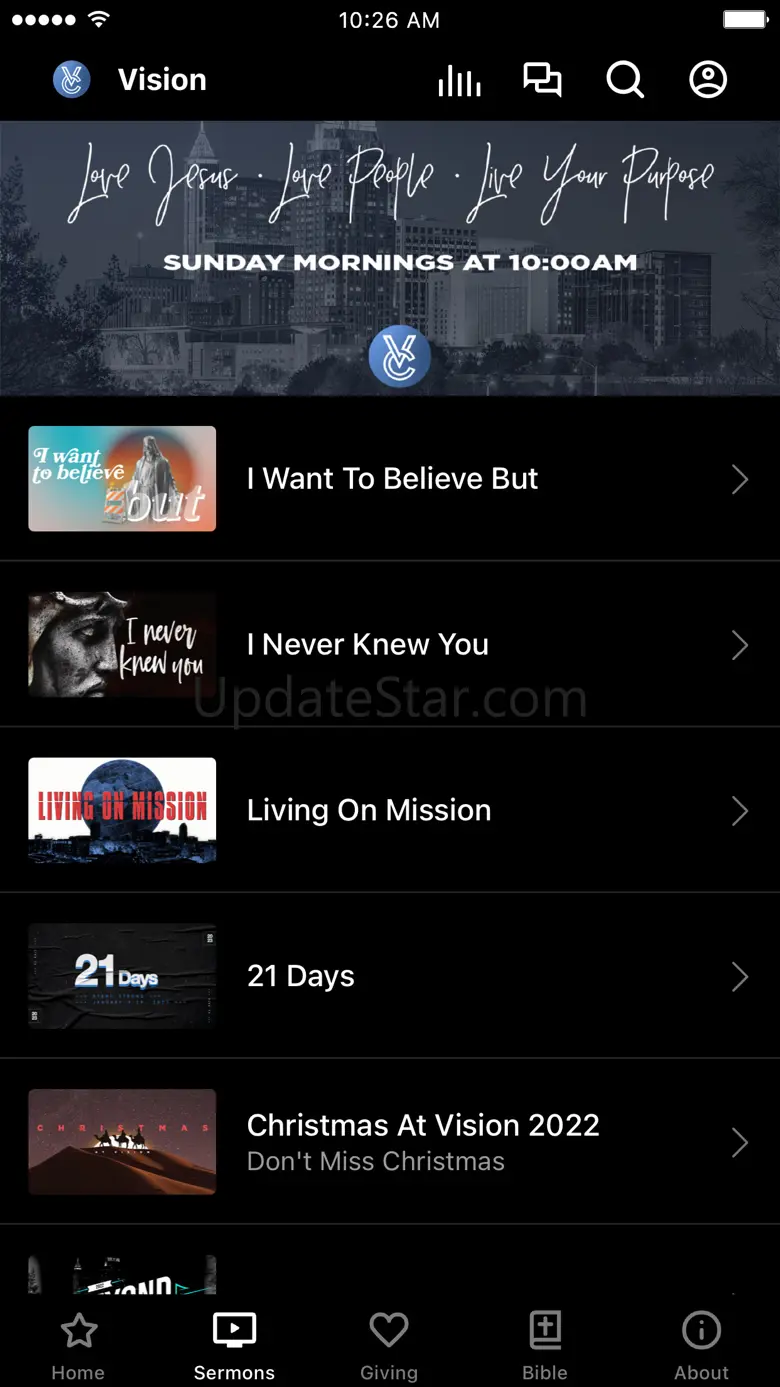Viewport: 780px width, 1387px height.
Task: Open the chat messages icon
Action: tap(542, 80)
